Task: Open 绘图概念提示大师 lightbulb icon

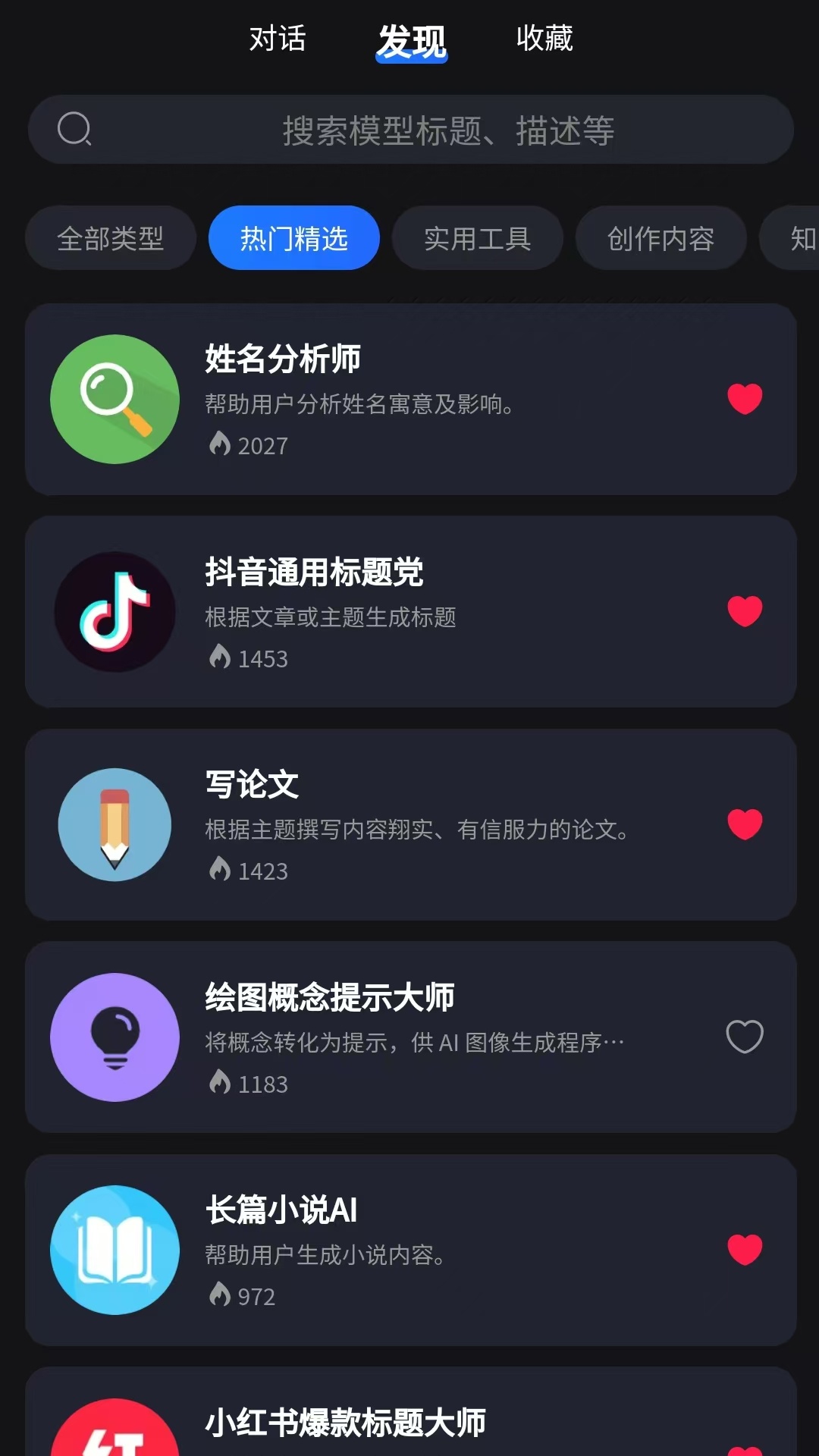Action: 114,1037
